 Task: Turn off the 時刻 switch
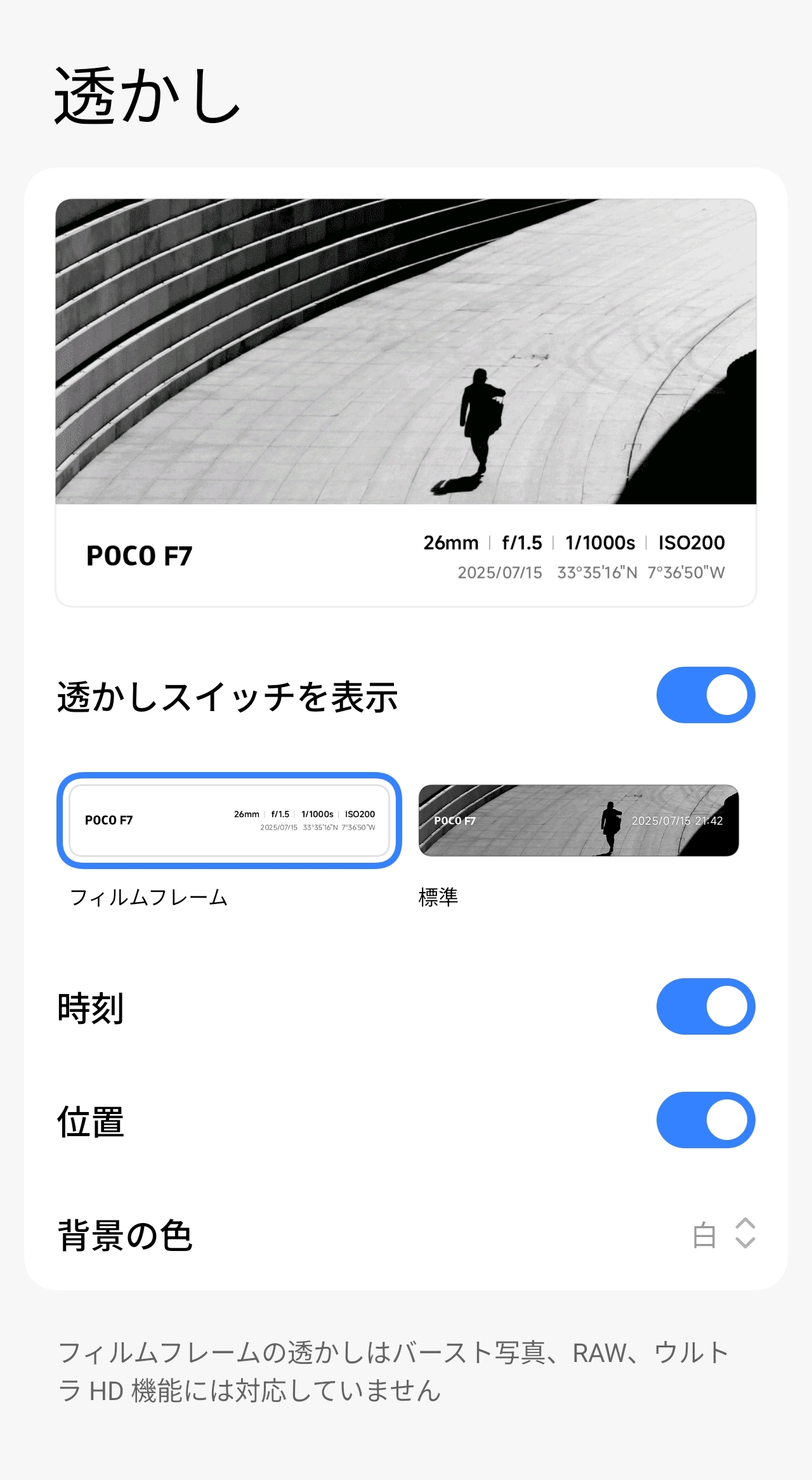tap(705, 1006)
